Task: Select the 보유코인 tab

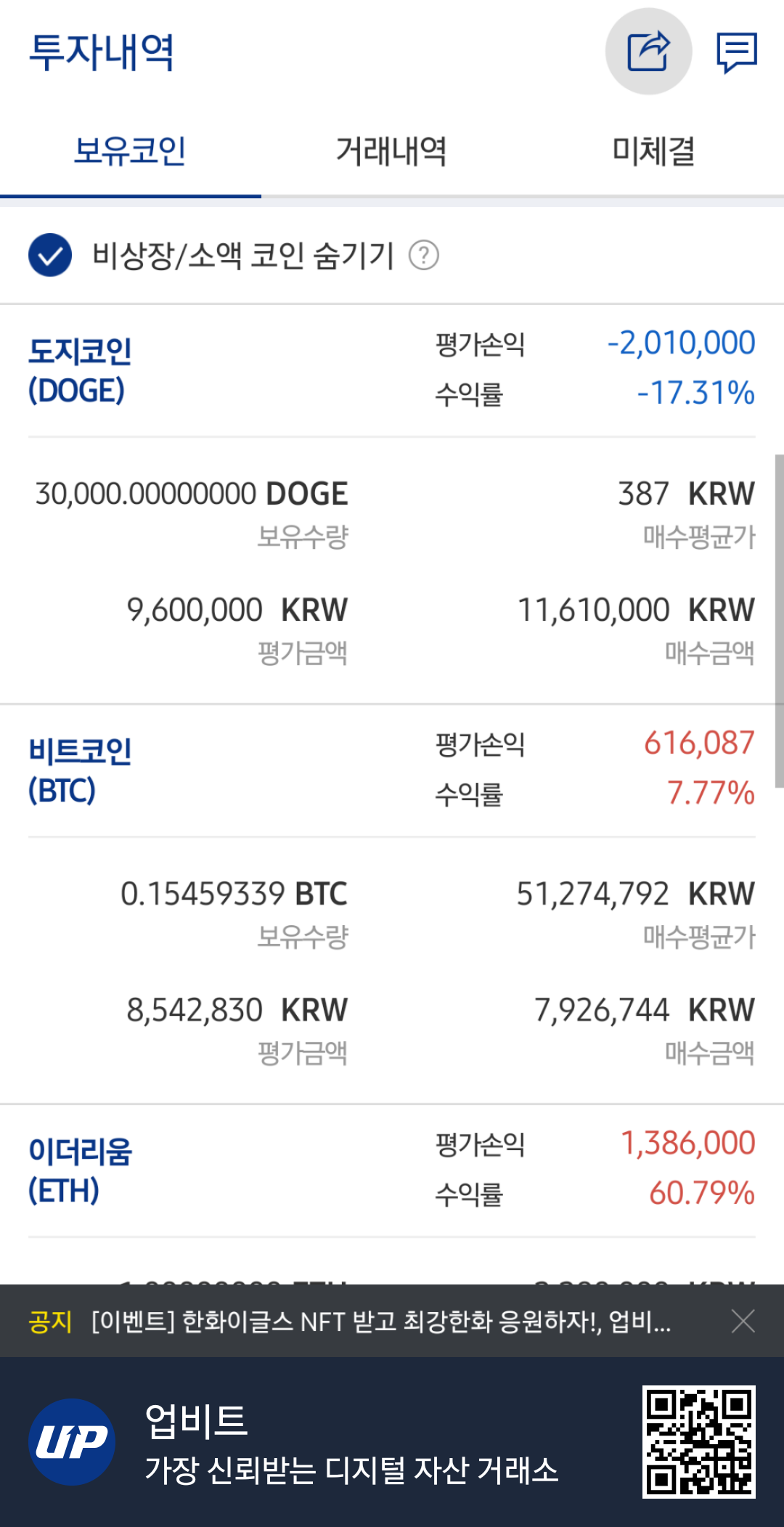Action: (x=131, y=152)
